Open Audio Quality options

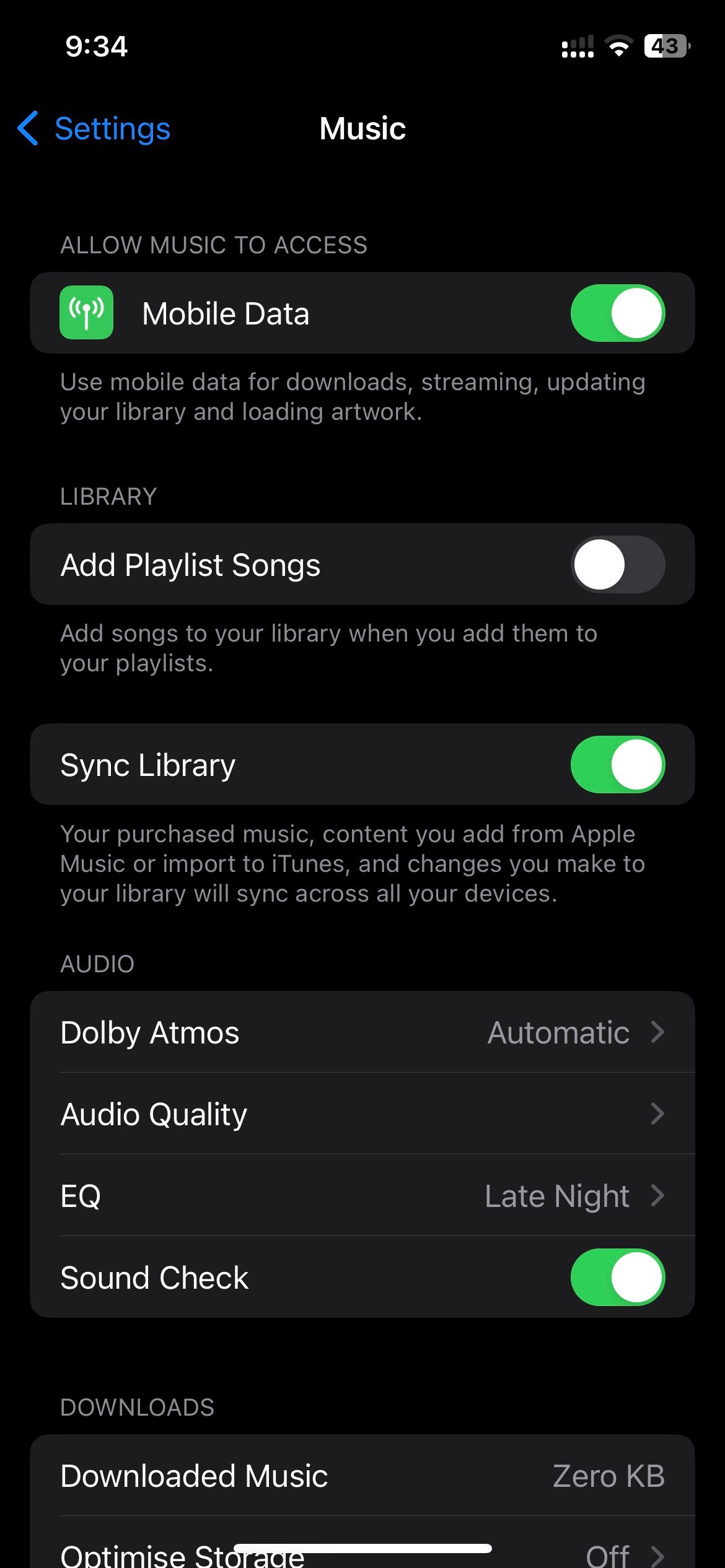pos(362,1114)
